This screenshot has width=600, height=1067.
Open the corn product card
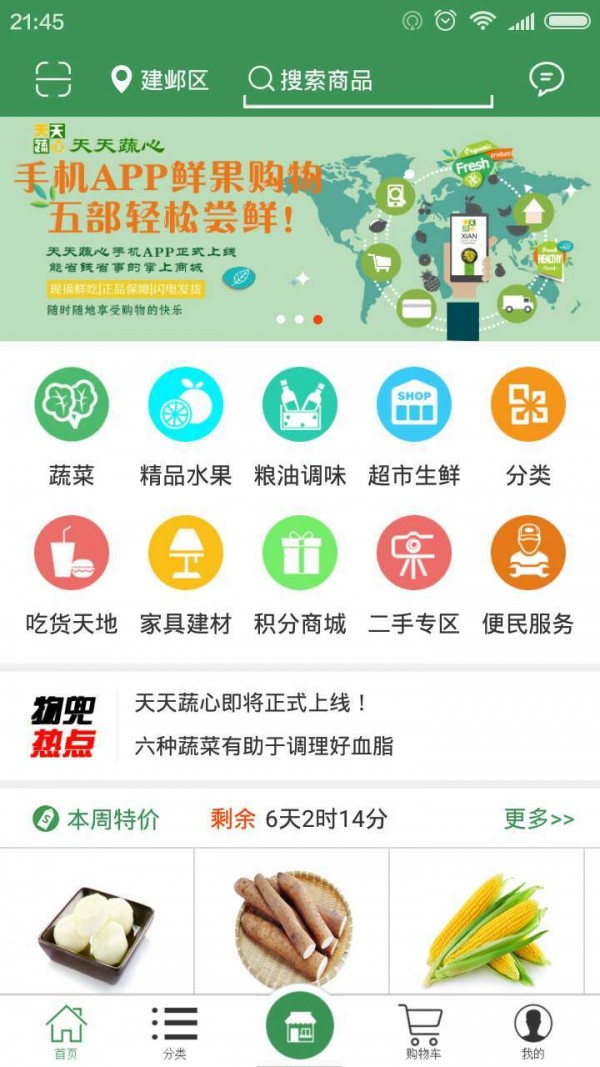coord(486,925)
